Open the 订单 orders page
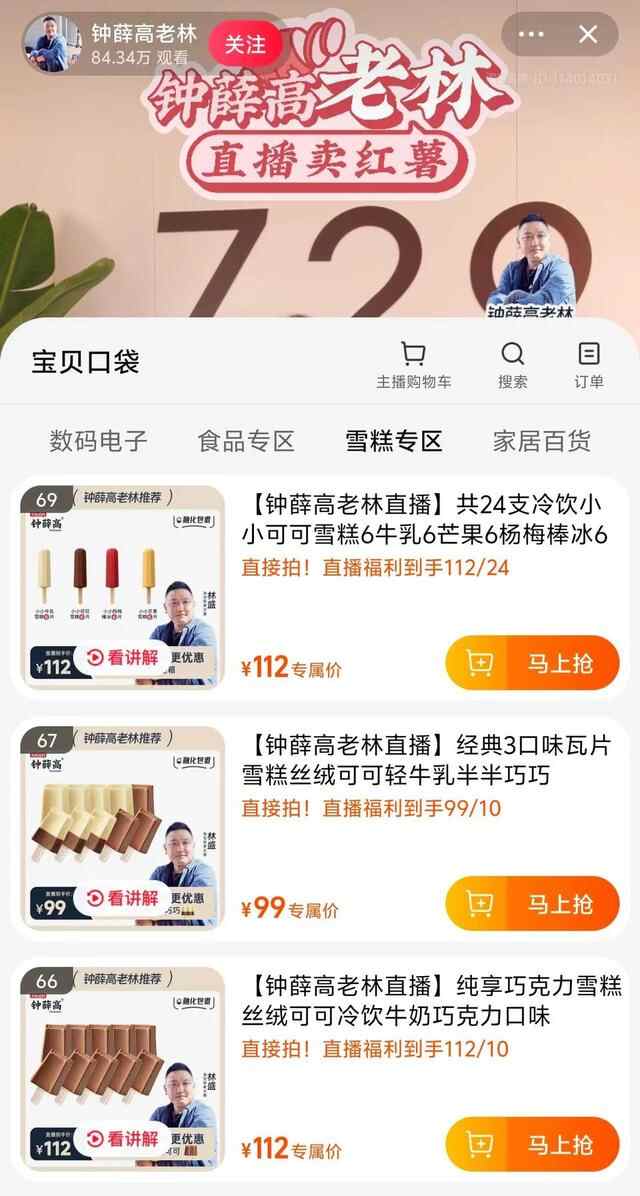 (x=589, y=365)
